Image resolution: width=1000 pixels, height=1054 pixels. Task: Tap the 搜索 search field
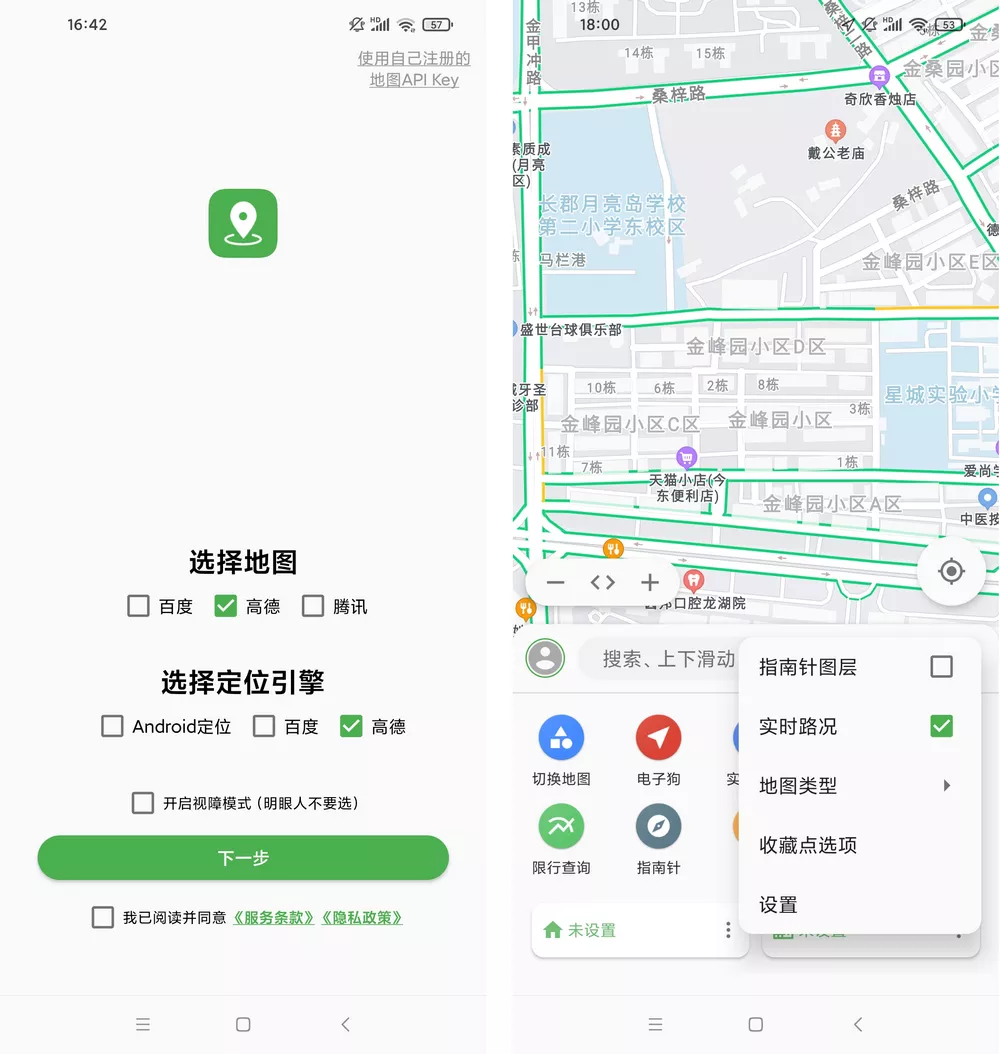(x=666, y=658)
